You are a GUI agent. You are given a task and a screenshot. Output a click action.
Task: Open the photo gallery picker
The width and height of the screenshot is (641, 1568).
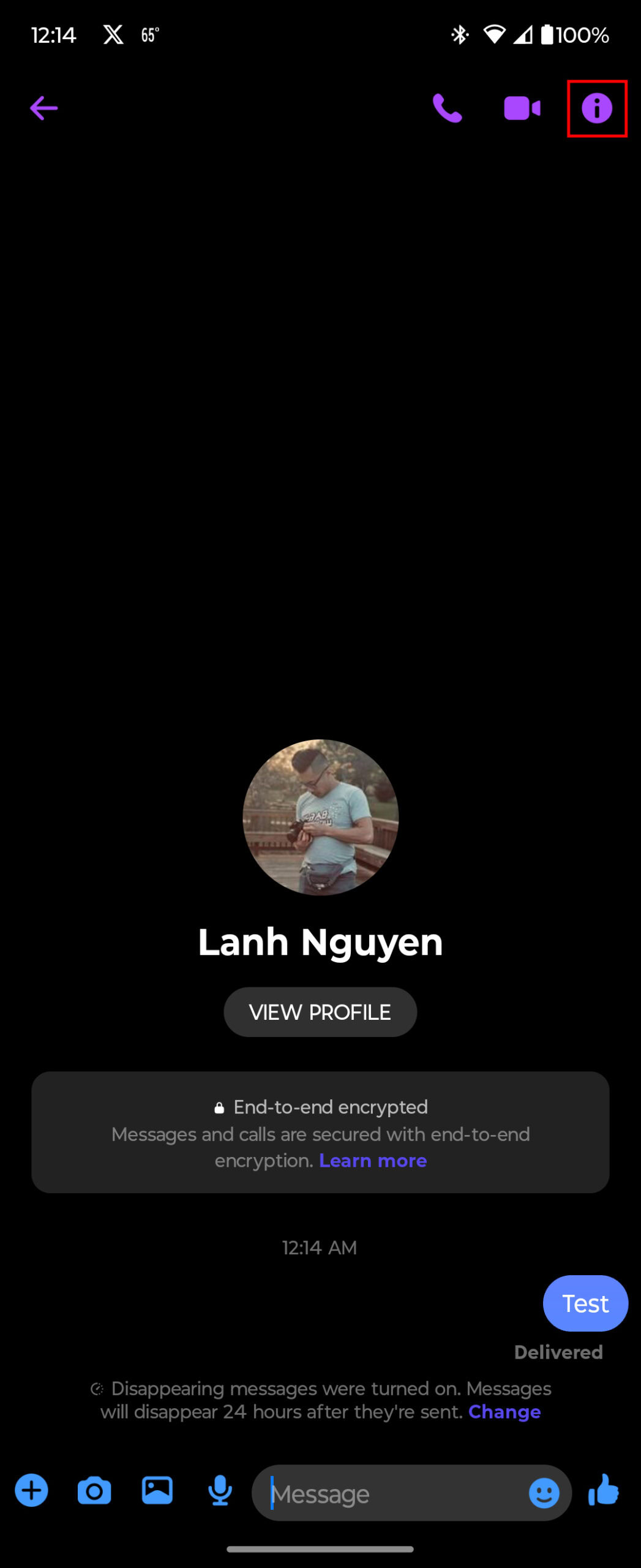tap(157, 1490)
